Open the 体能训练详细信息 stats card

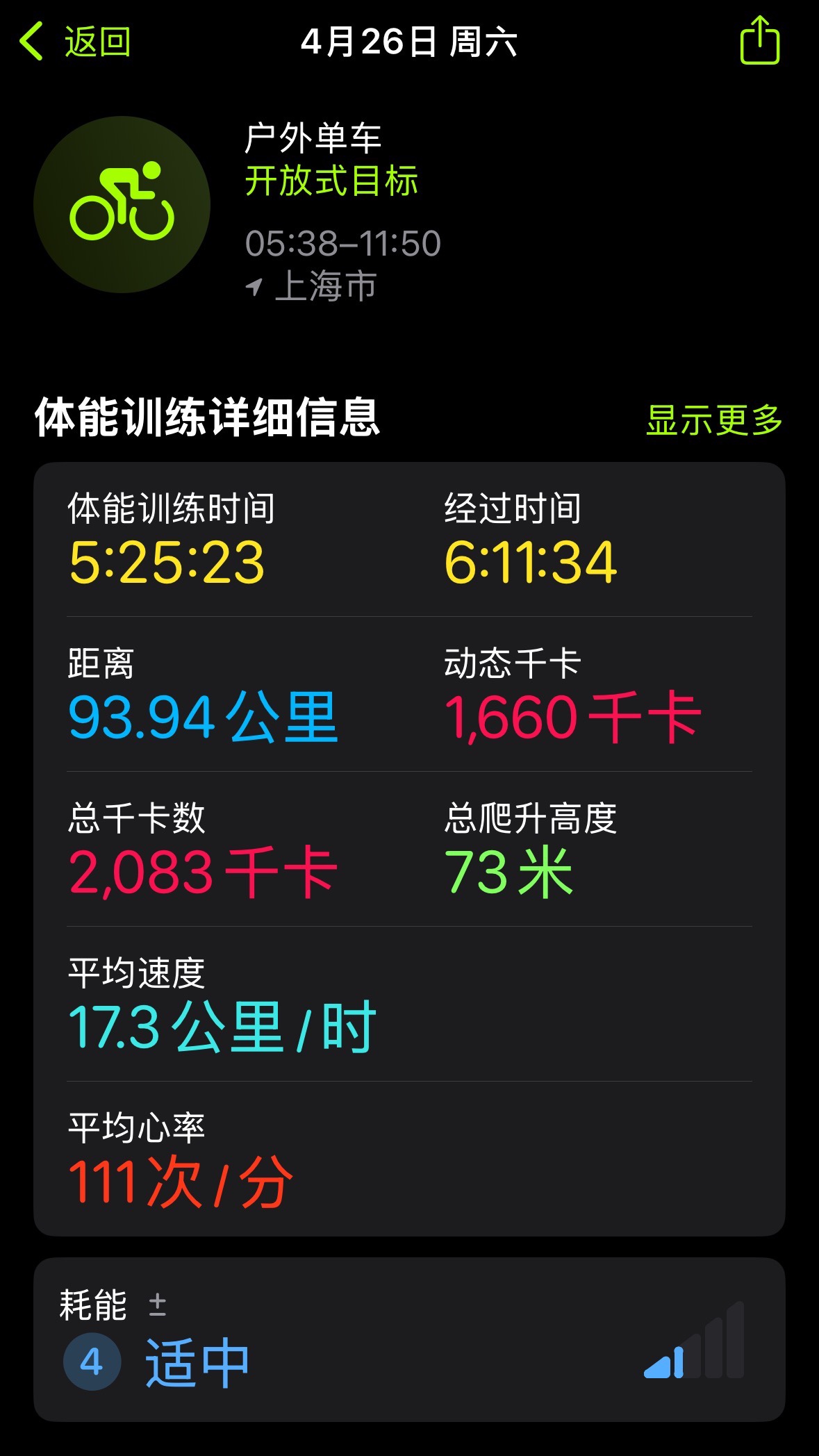[x=409, y=849]
